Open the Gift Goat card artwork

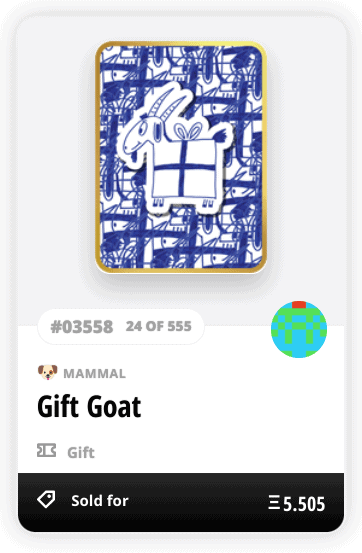pos(181,157)
